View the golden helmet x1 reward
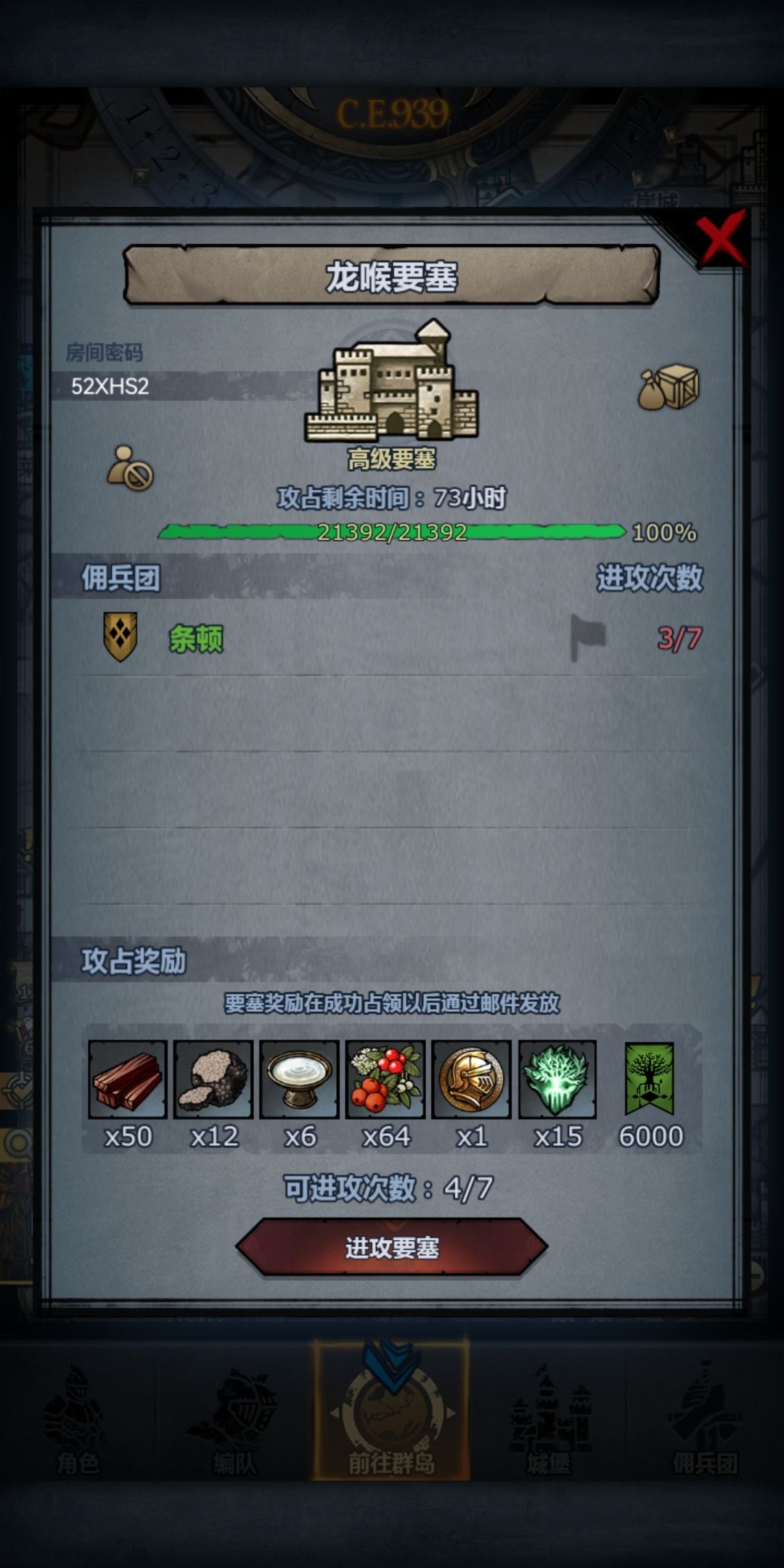Image resolution: width=784 pixels, height=1568 pixels. point(471,1079)
